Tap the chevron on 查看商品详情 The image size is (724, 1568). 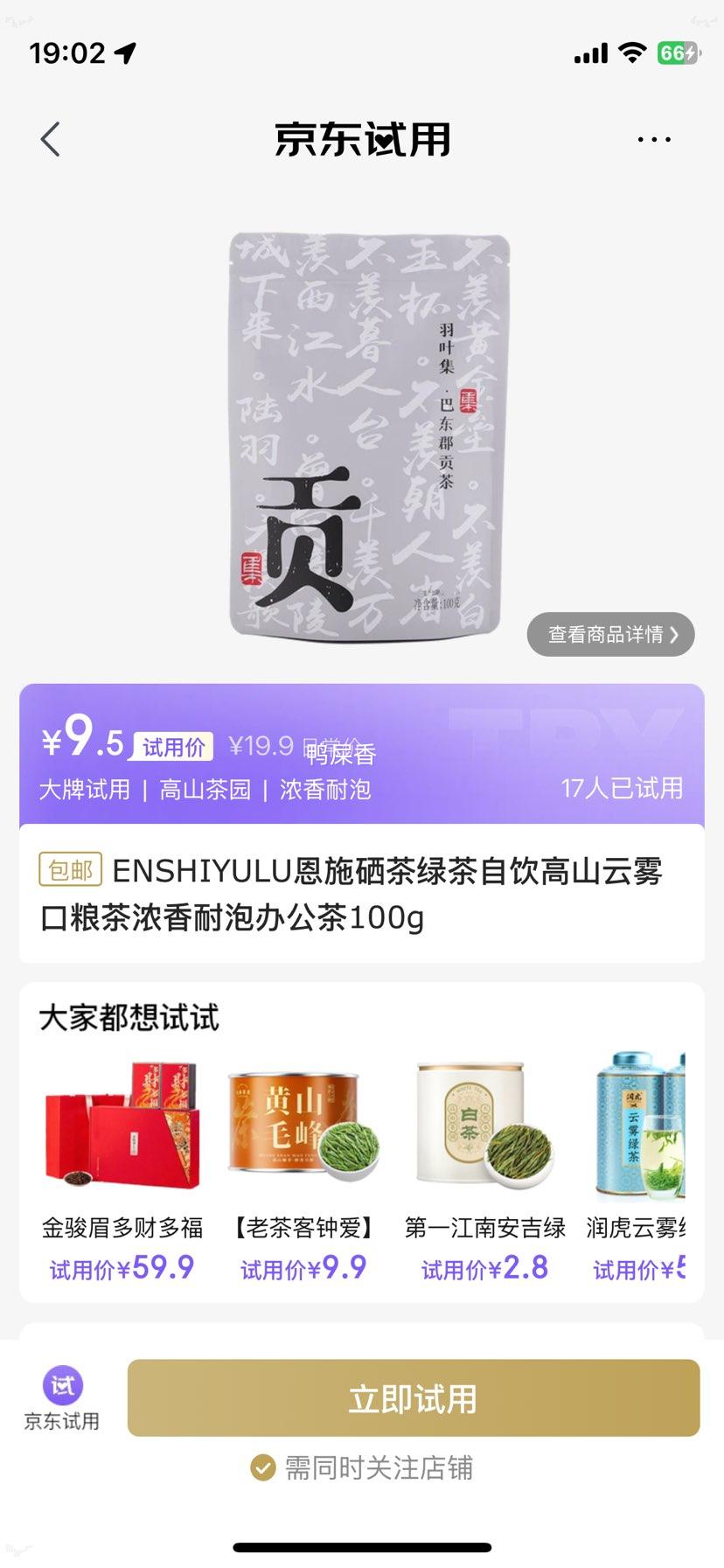(x=674, y=635)
